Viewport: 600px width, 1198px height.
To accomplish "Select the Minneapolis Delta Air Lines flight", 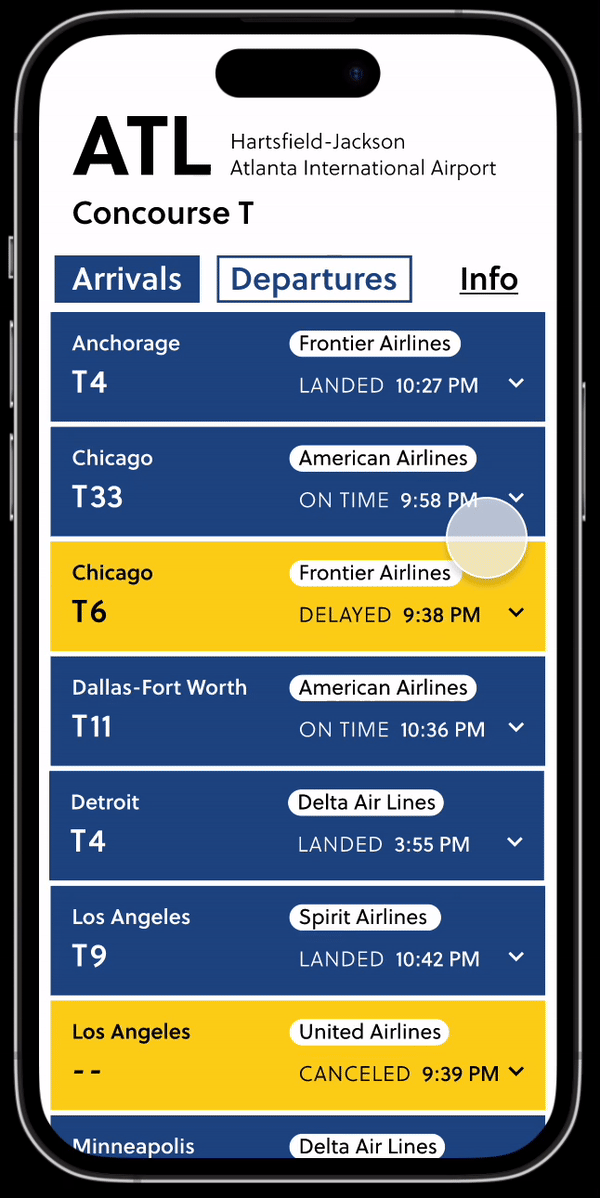I will [298, 1136].
